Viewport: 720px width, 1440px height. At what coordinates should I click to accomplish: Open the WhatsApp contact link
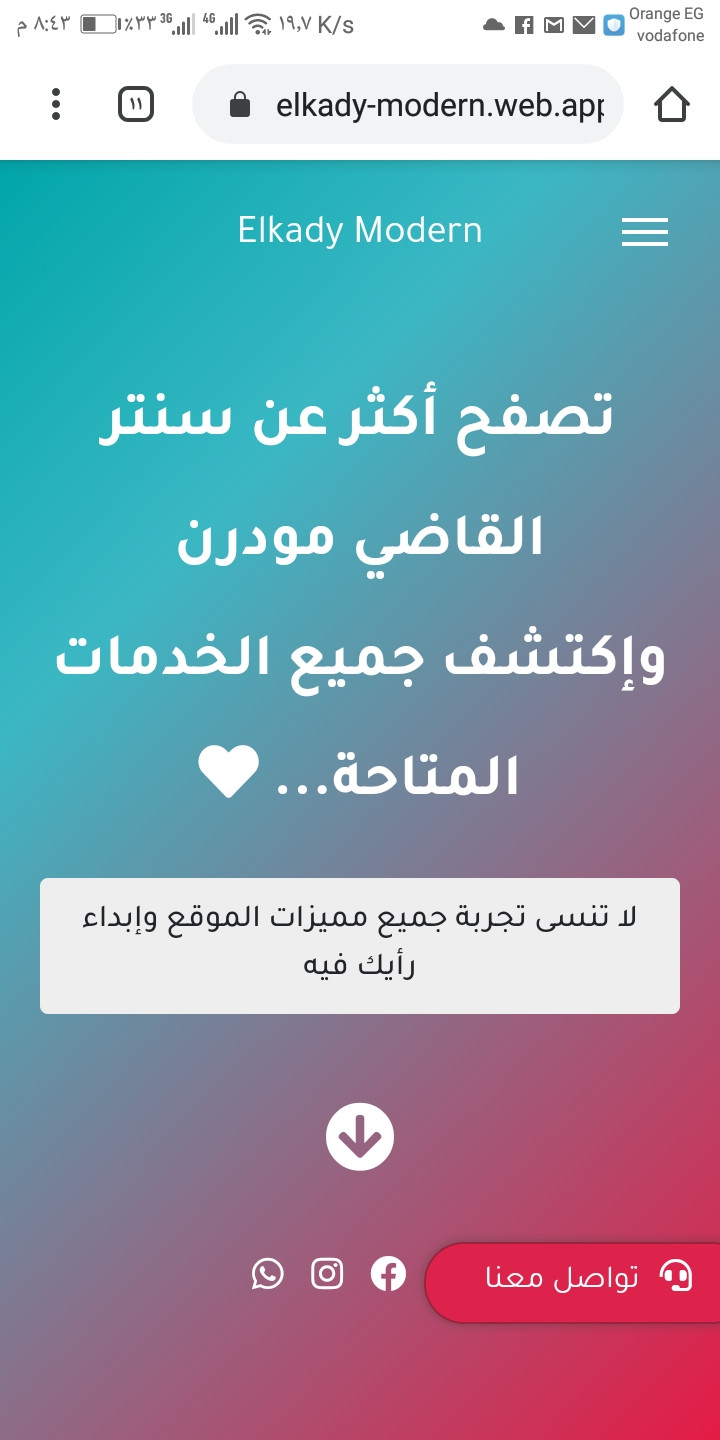268,1274
